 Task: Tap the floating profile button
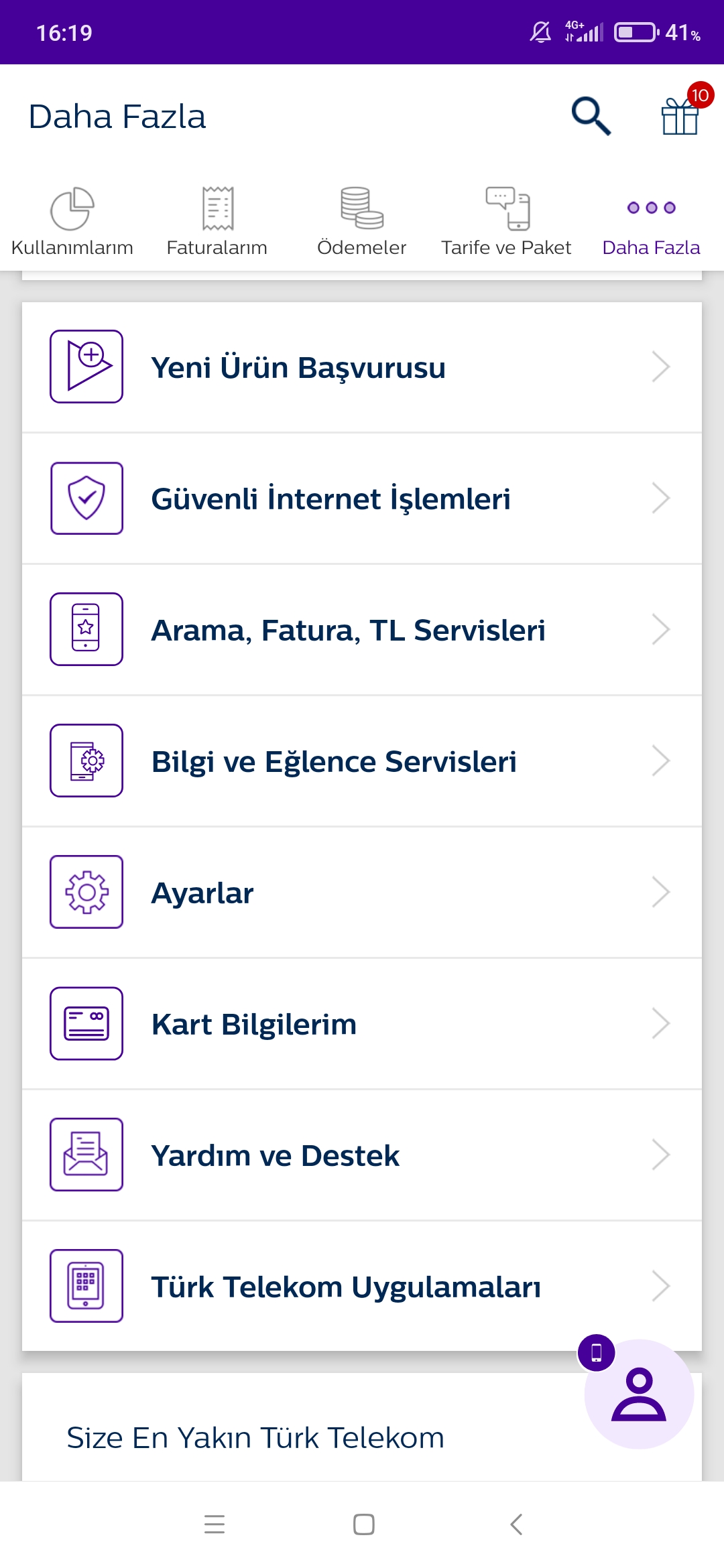point(639,1394)
